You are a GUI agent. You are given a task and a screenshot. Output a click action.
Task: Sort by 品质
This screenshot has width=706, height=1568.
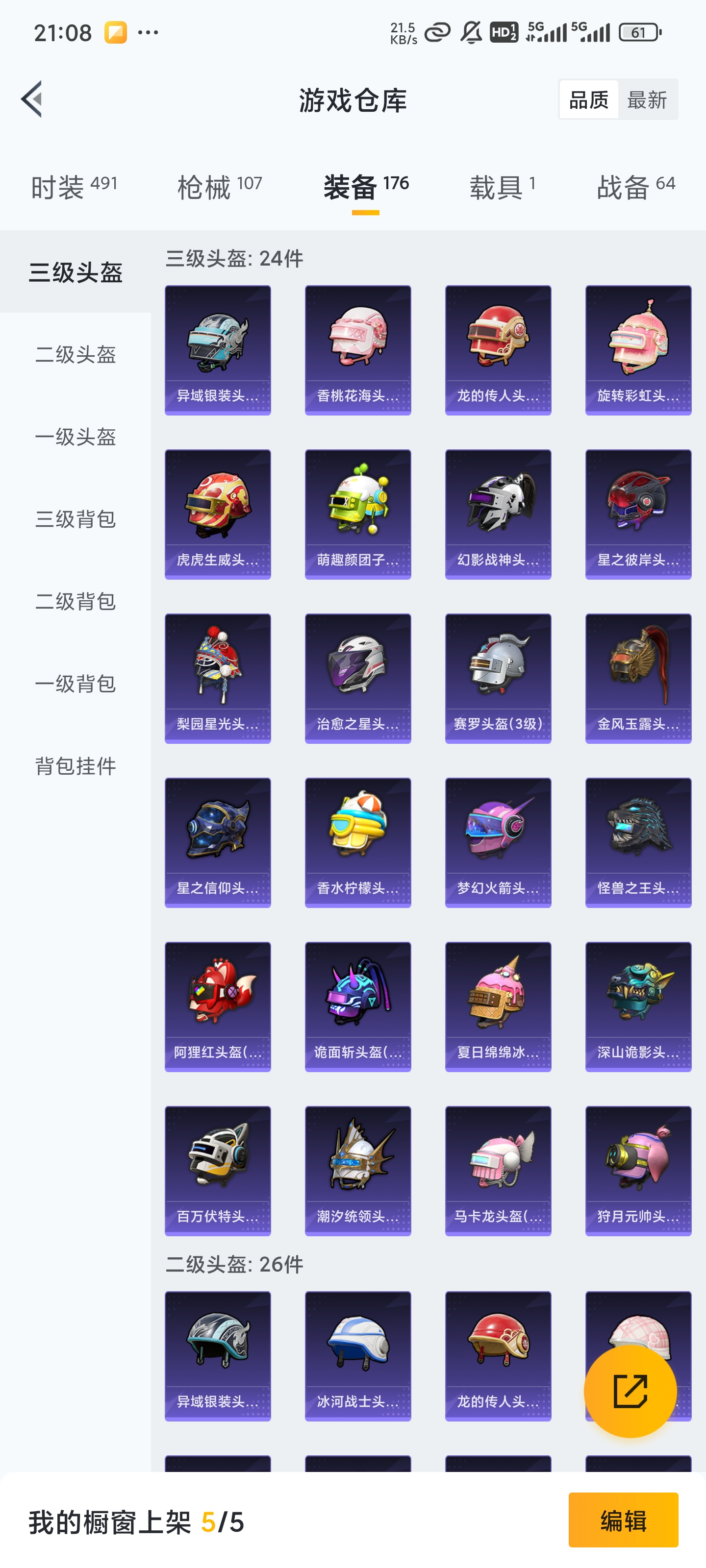(588, 99)
